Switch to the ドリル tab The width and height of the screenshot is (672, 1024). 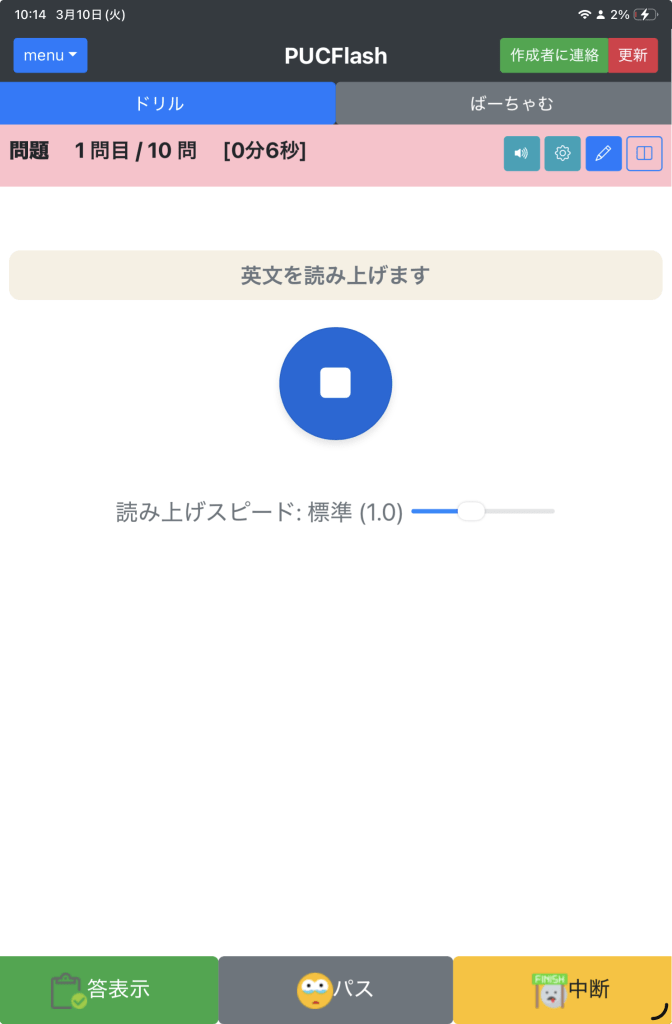(x=167, y=103)
